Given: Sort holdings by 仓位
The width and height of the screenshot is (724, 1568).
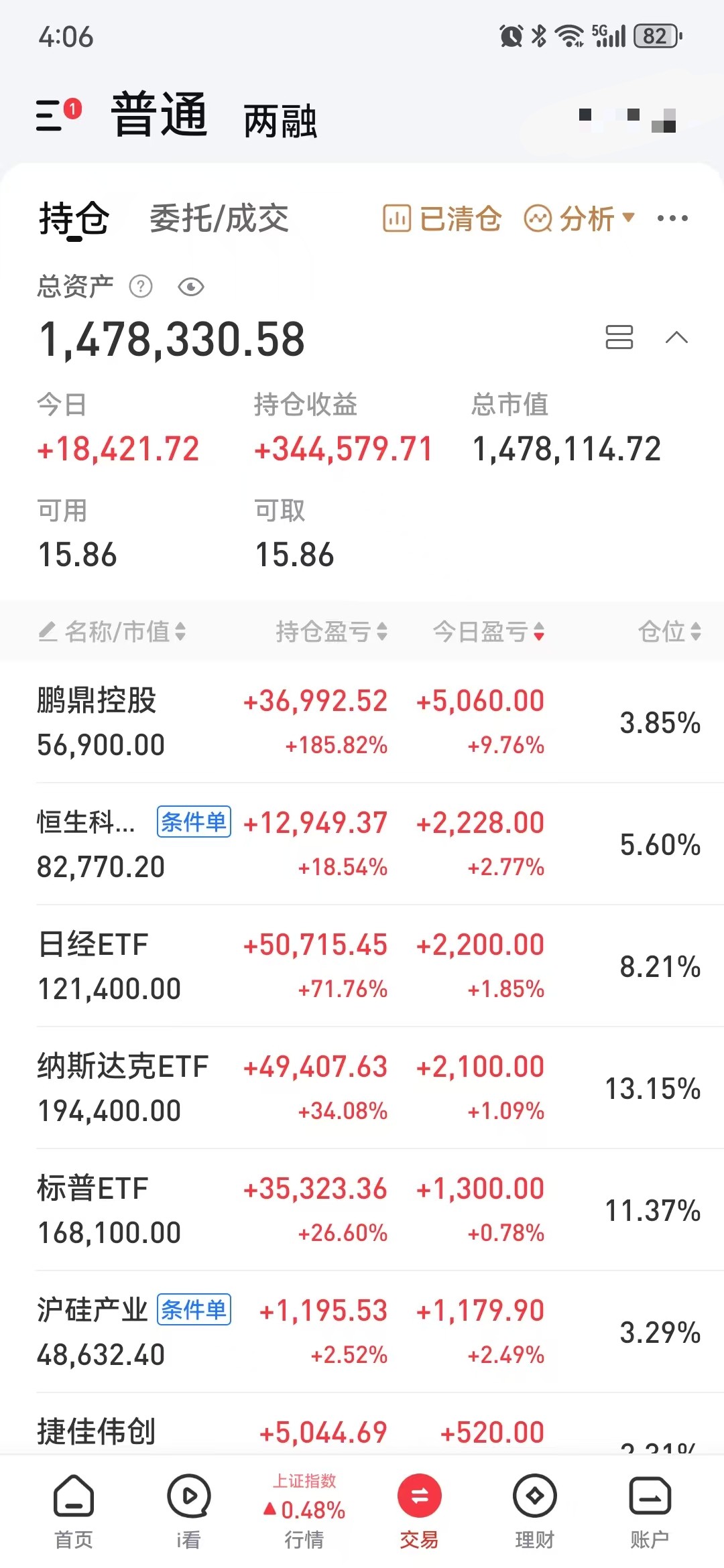Looking at the screenshot, I should (x=669, y=631).
